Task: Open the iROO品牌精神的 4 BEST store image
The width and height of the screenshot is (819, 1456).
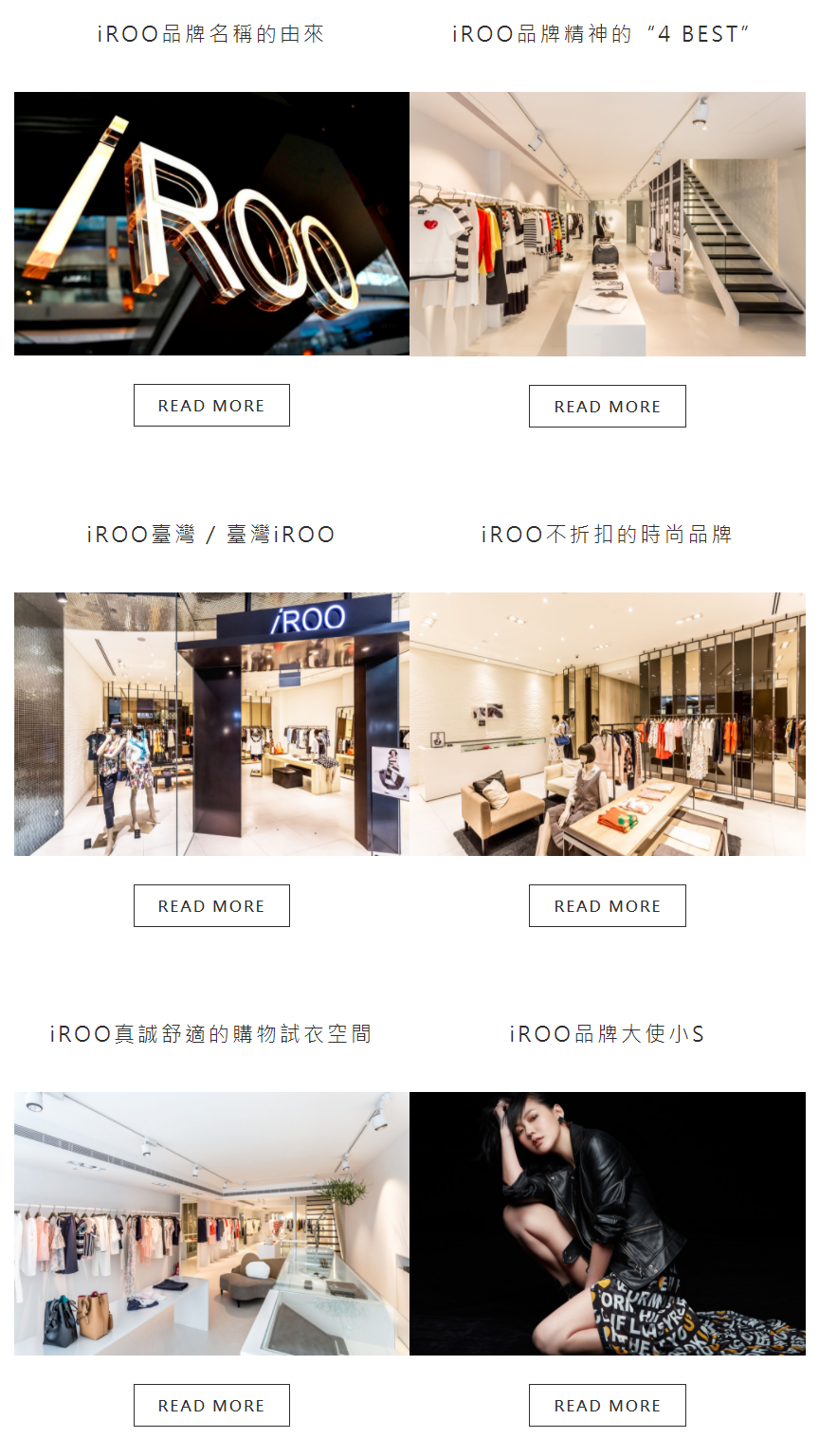Action: pyautogui.click(x=608, y=224)
